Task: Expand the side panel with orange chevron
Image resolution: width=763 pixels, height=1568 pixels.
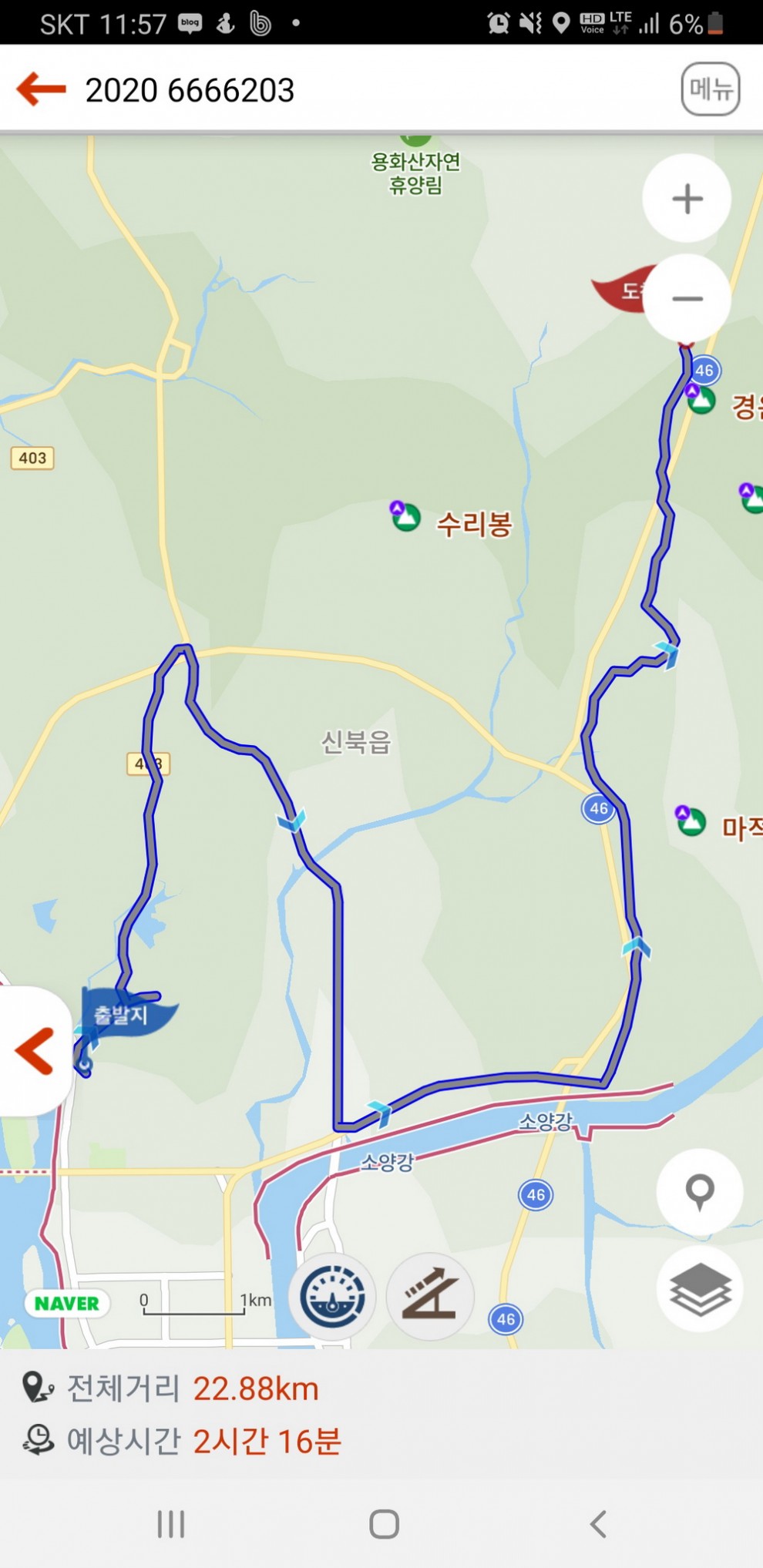Action: point(35,1051)
